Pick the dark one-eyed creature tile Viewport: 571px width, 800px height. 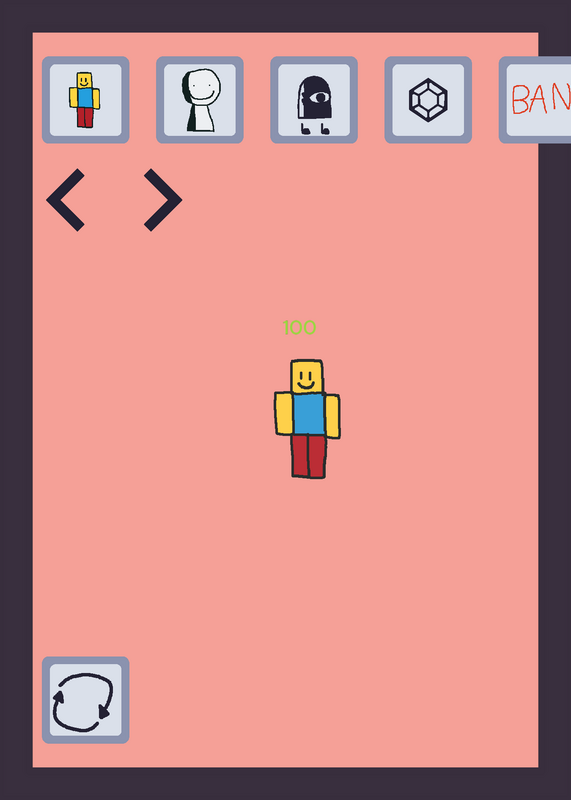click(x=314, y=100)
